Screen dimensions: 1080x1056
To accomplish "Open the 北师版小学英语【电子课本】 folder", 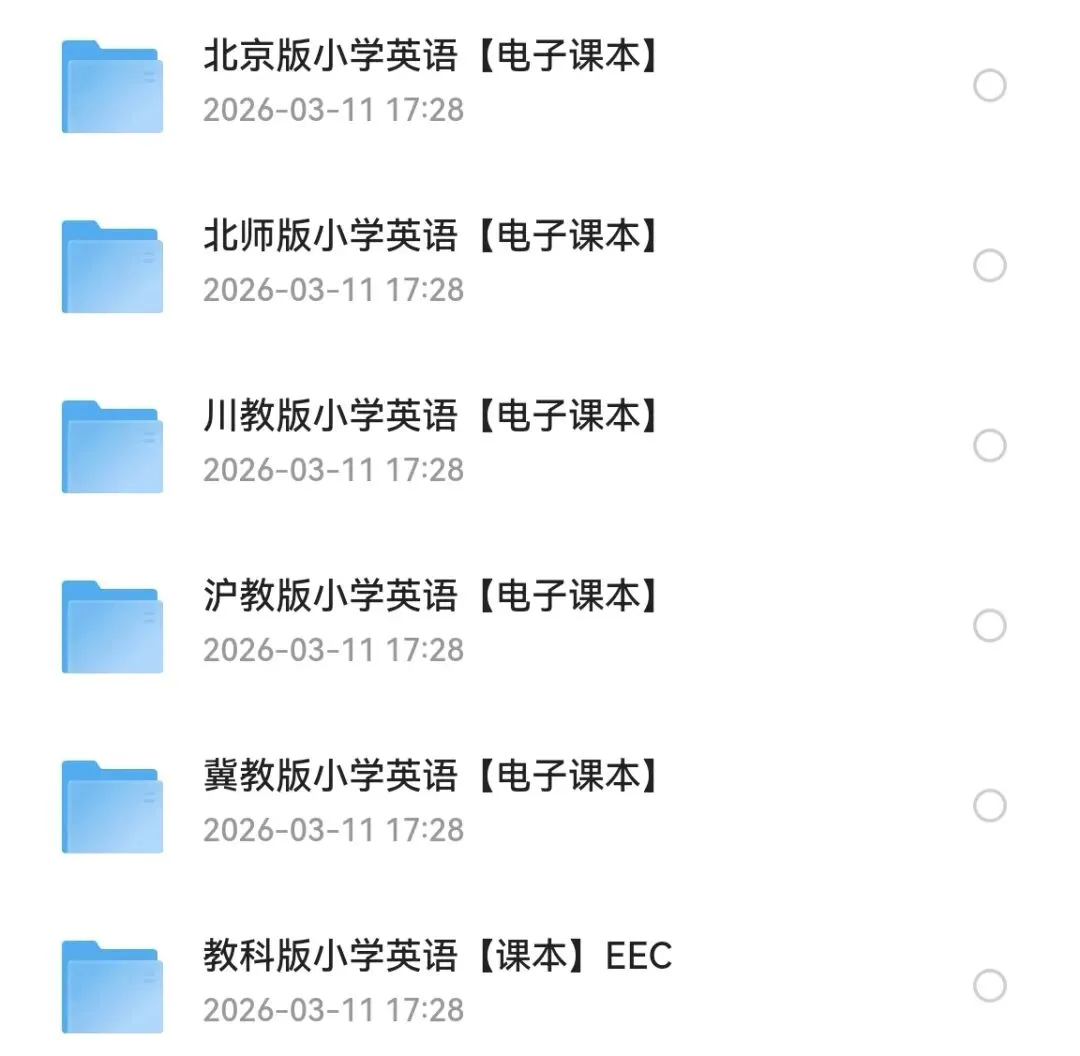I will pyautogui.click(x=430, y=237).
